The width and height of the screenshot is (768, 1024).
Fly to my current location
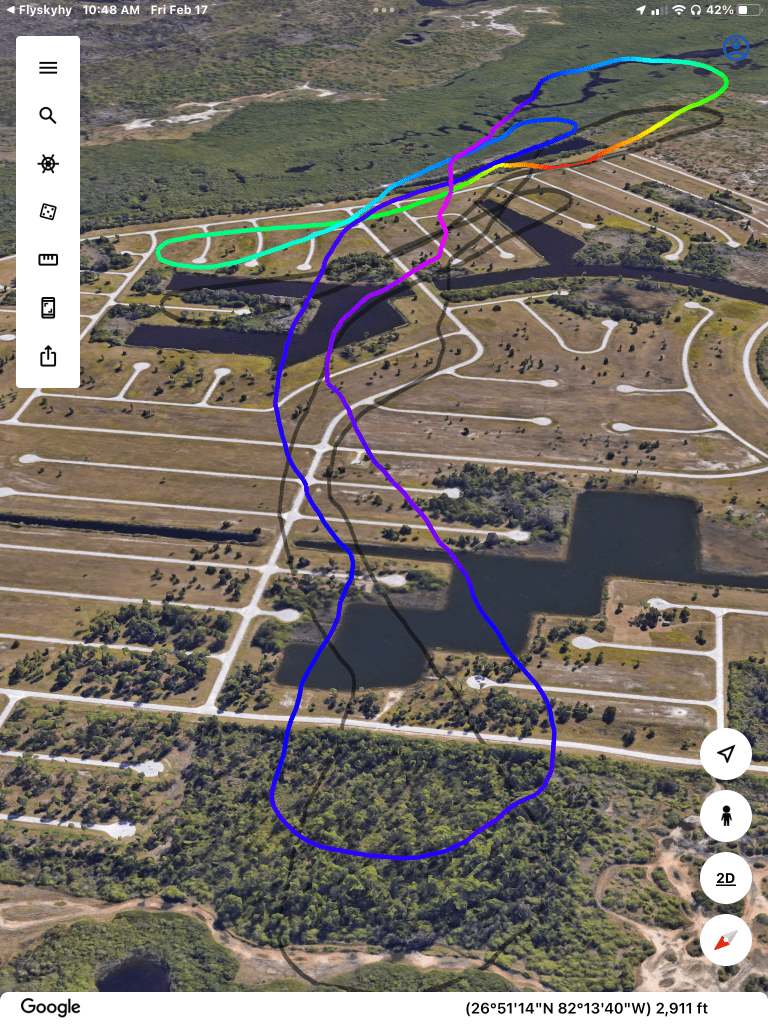click(x=726, y=754)
